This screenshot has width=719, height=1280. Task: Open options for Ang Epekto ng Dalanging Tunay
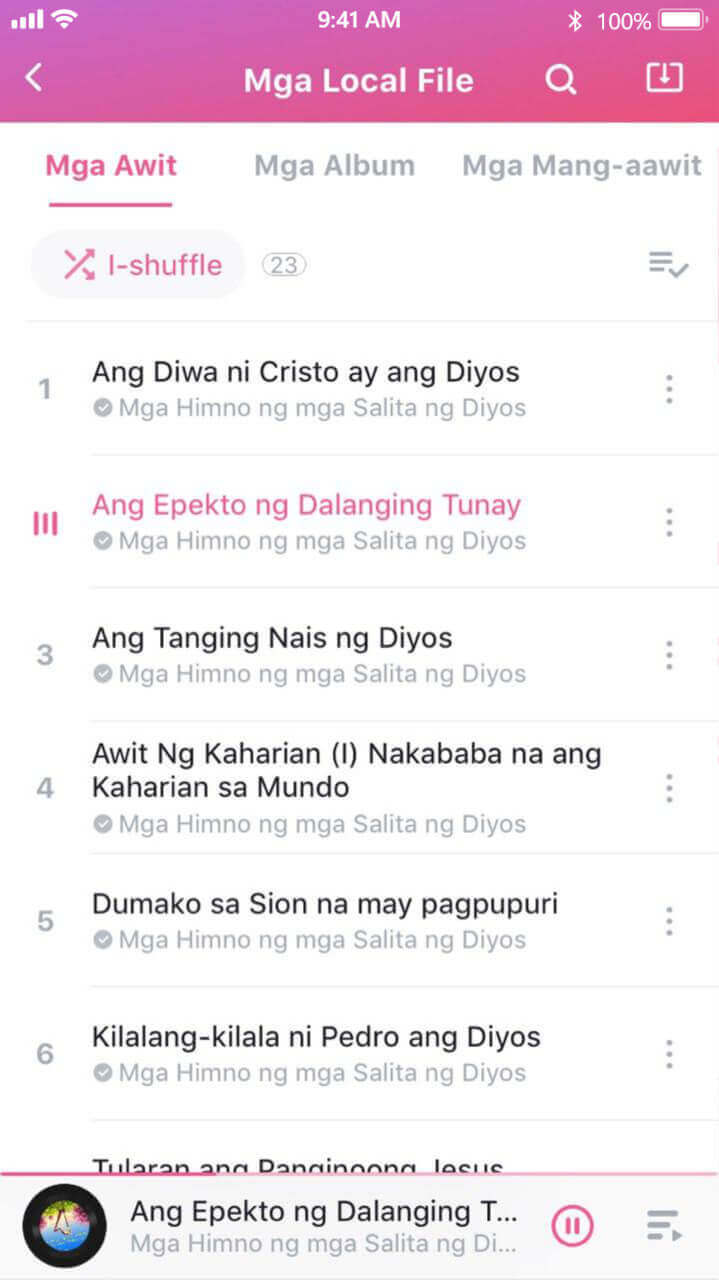[x=669, y=522]
